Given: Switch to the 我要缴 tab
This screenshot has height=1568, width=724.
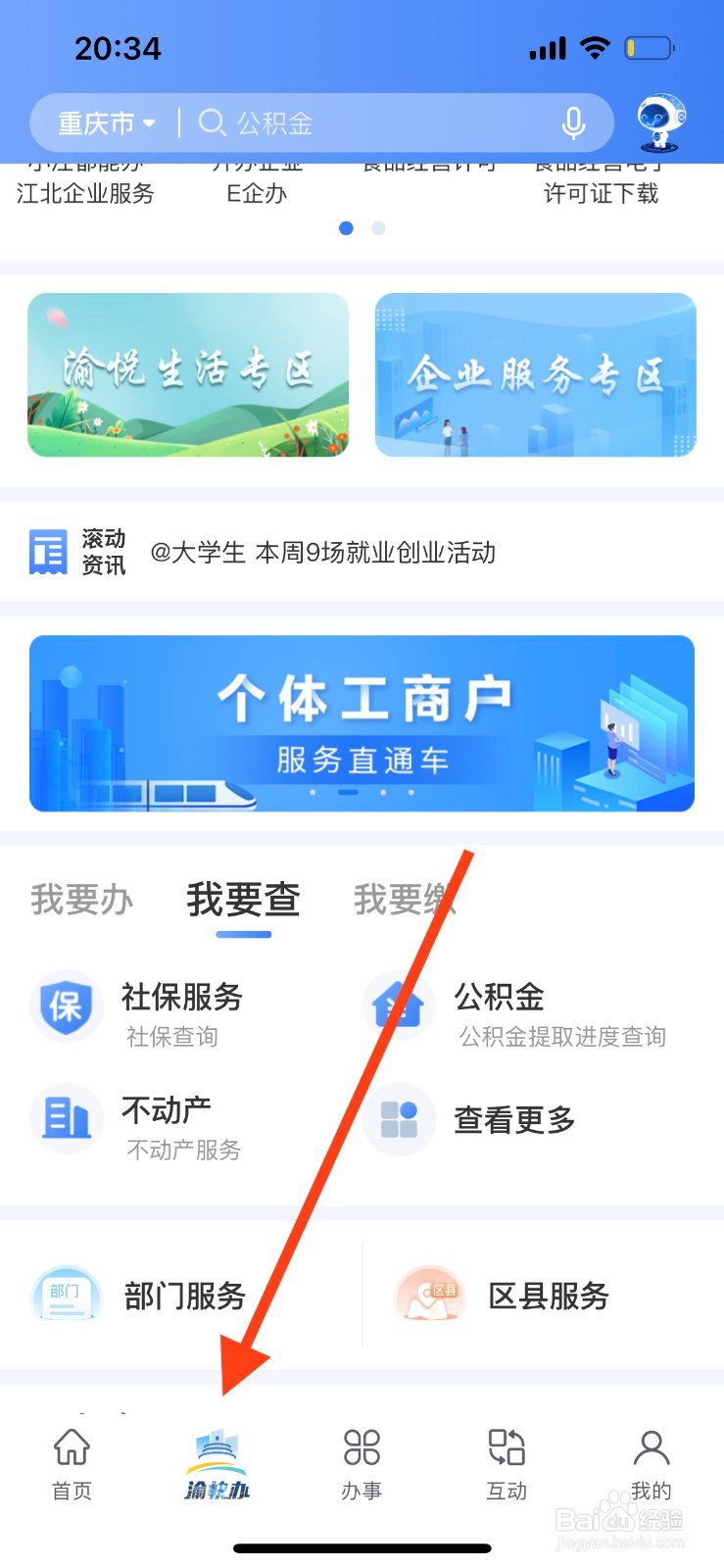Looking at the screenshot, I should click(404, 900).
